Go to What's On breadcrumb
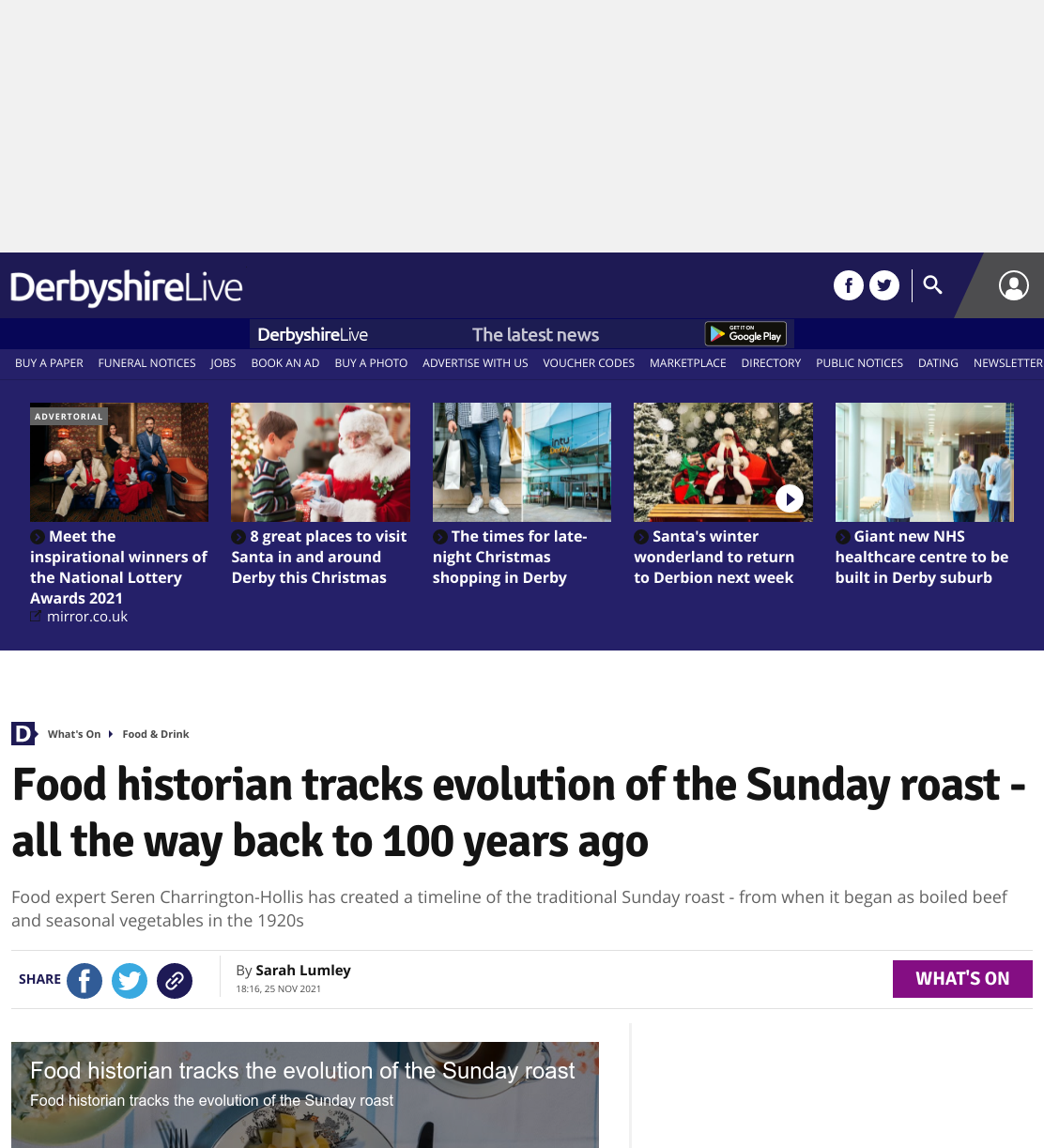The image size is (1044, 1148). (x=74, y=734)
